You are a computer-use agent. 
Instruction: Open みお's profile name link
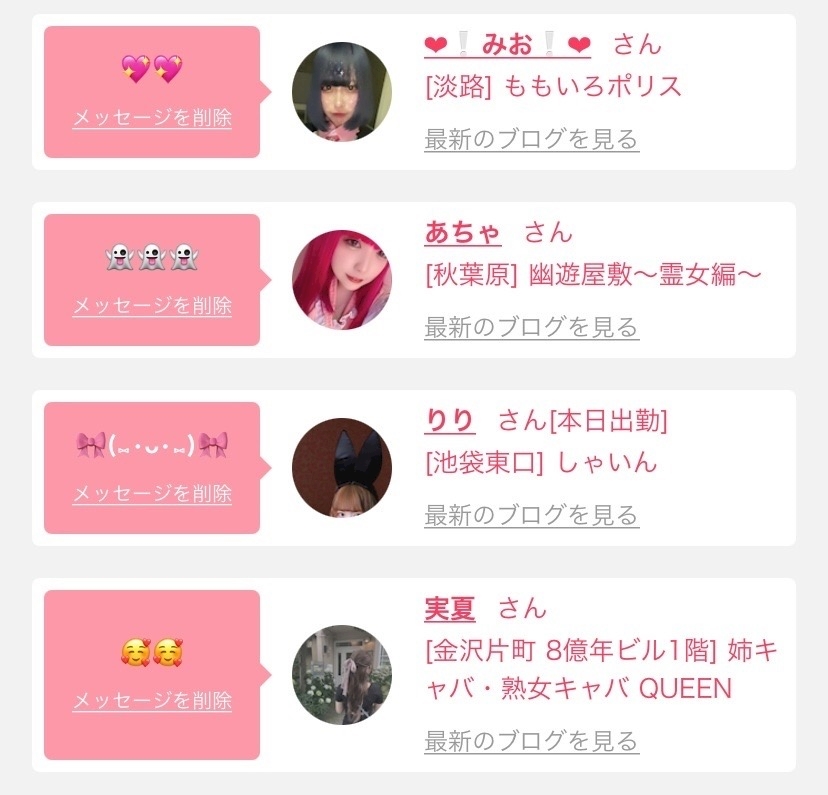pos(509,45)
